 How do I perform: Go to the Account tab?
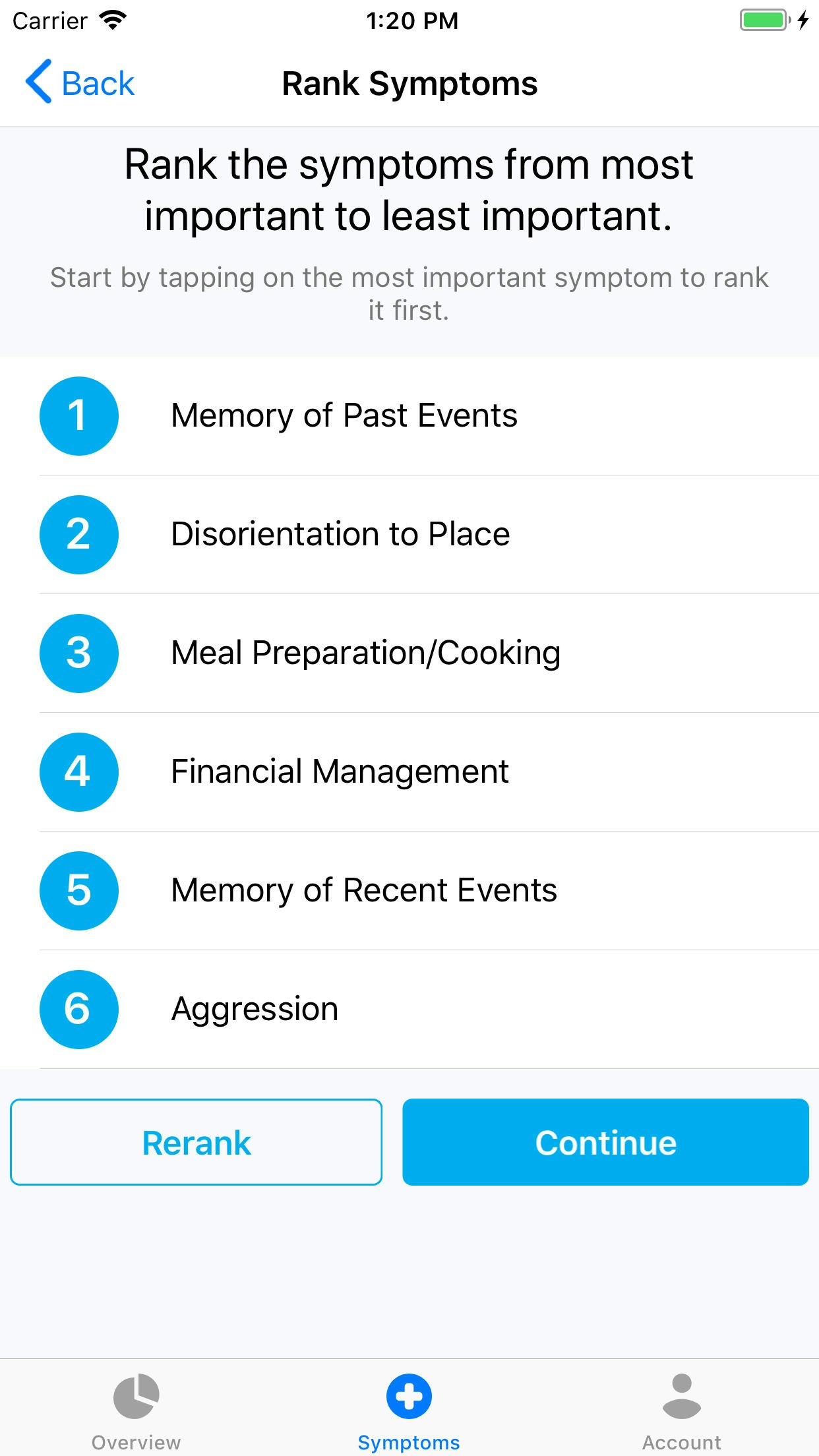pos(681,1411)
